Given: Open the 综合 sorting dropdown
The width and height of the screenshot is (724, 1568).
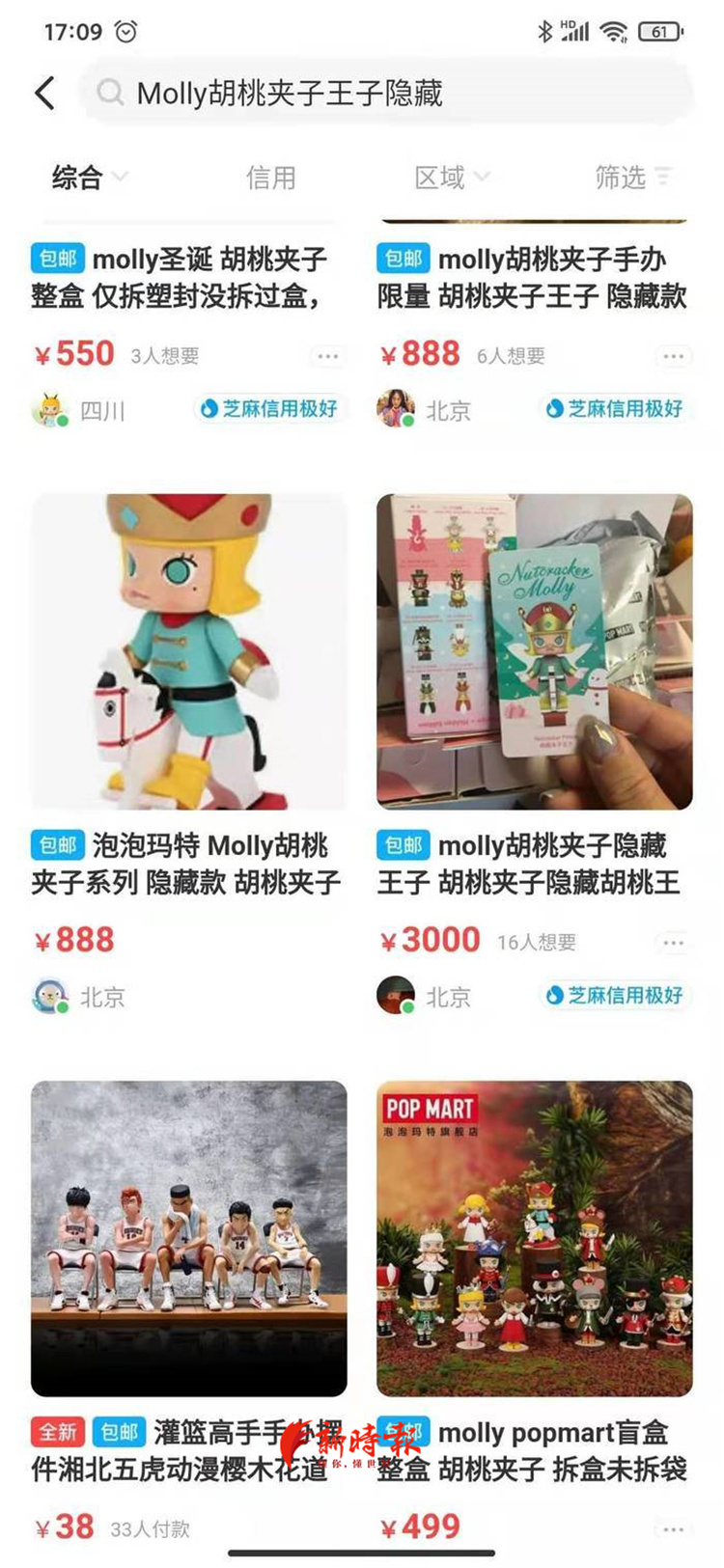Looking at the screenshot, I should pos(87,177).
